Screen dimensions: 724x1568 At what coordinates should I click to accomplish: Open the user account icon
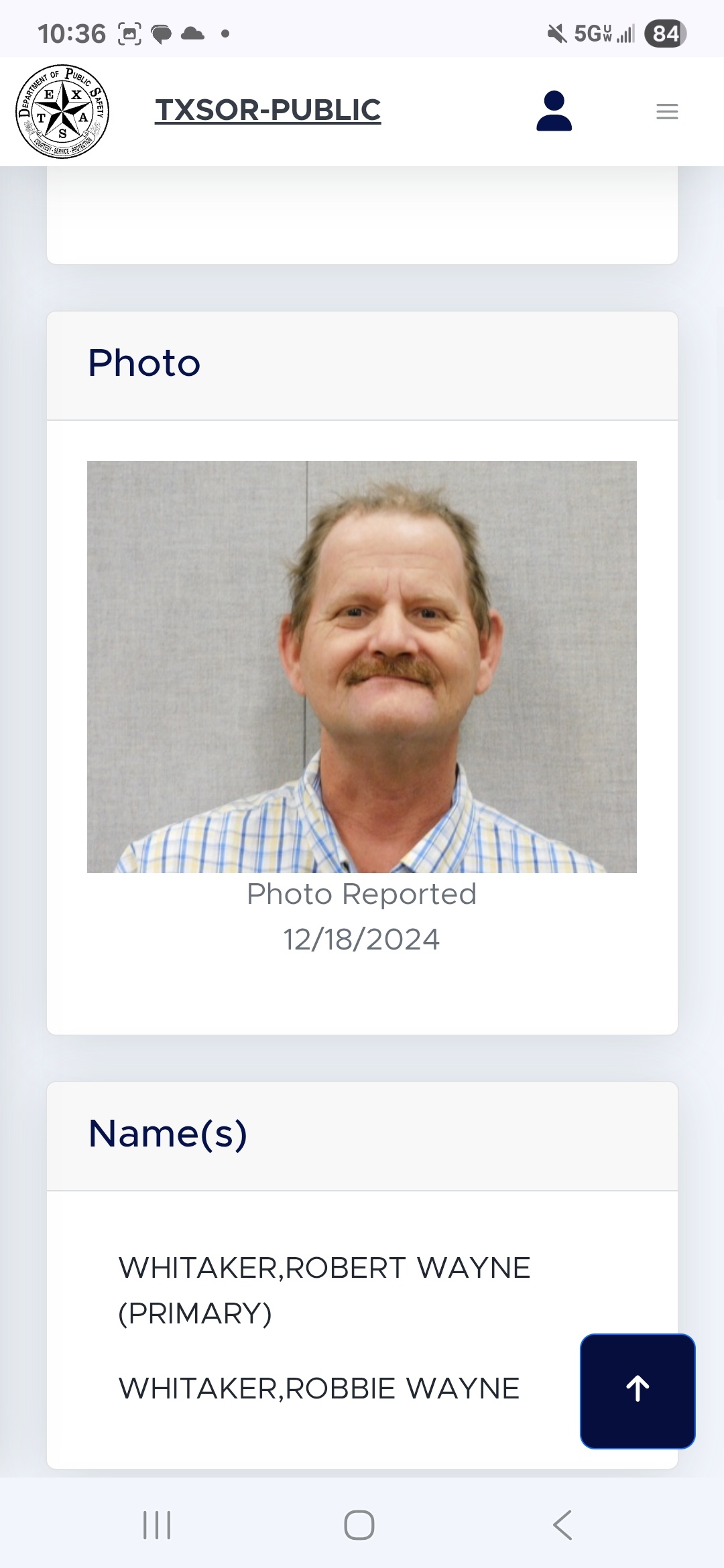tap(554, 111)
